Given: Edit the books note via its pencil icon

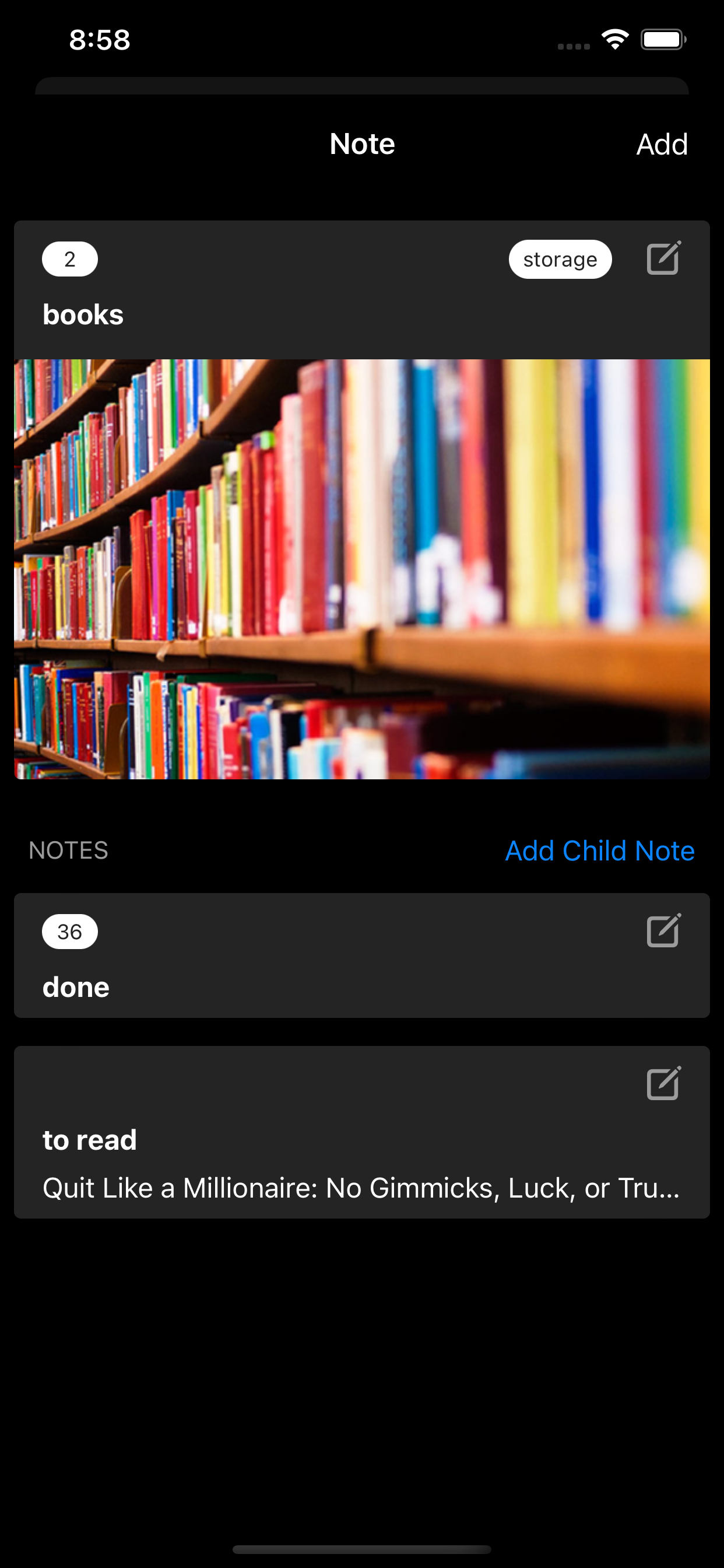Looking at the screenshot, I should pos(664,258).
